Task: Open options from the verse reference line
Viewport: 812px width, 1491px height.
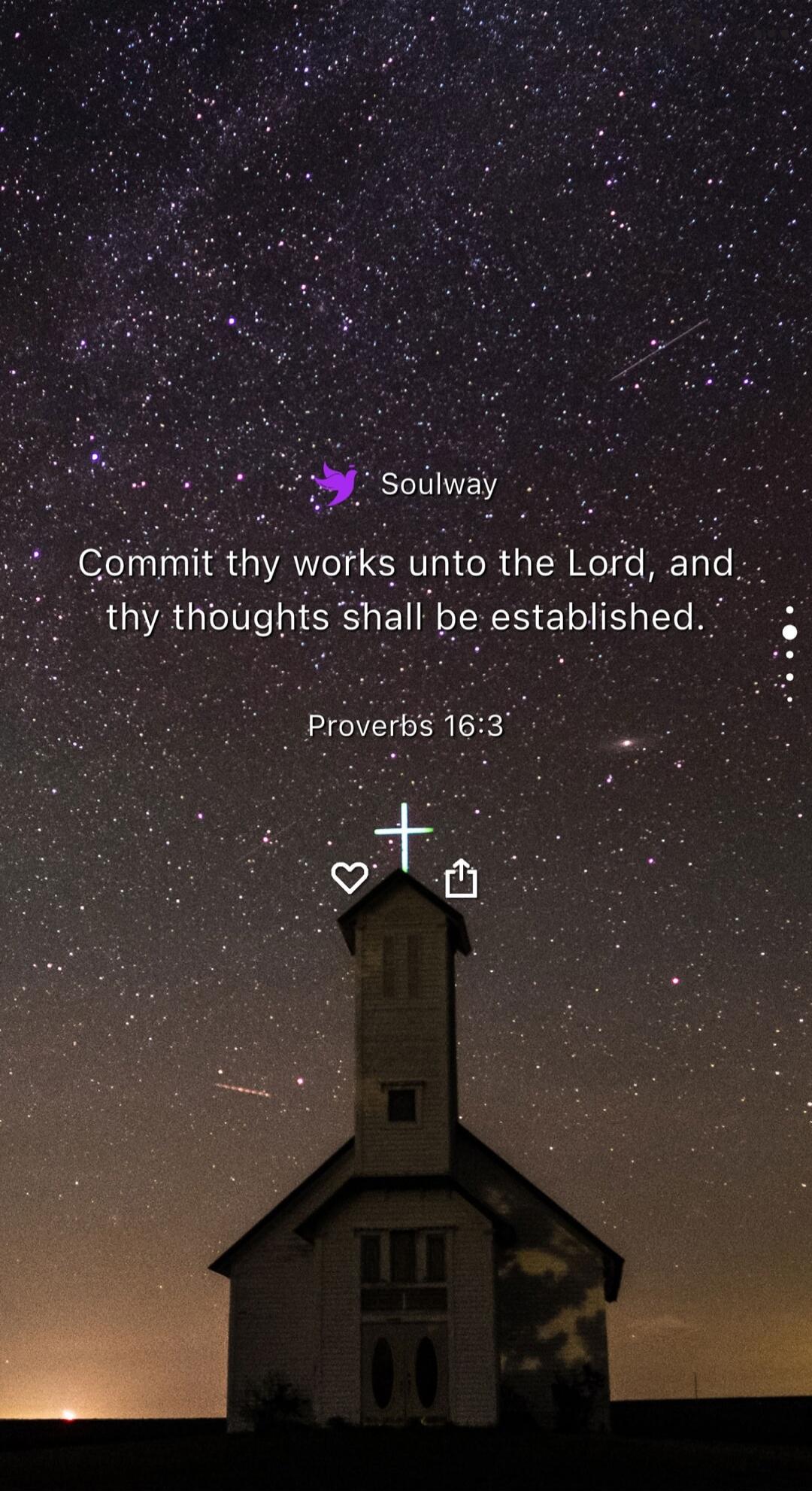Action: click(x=406, y=726)
